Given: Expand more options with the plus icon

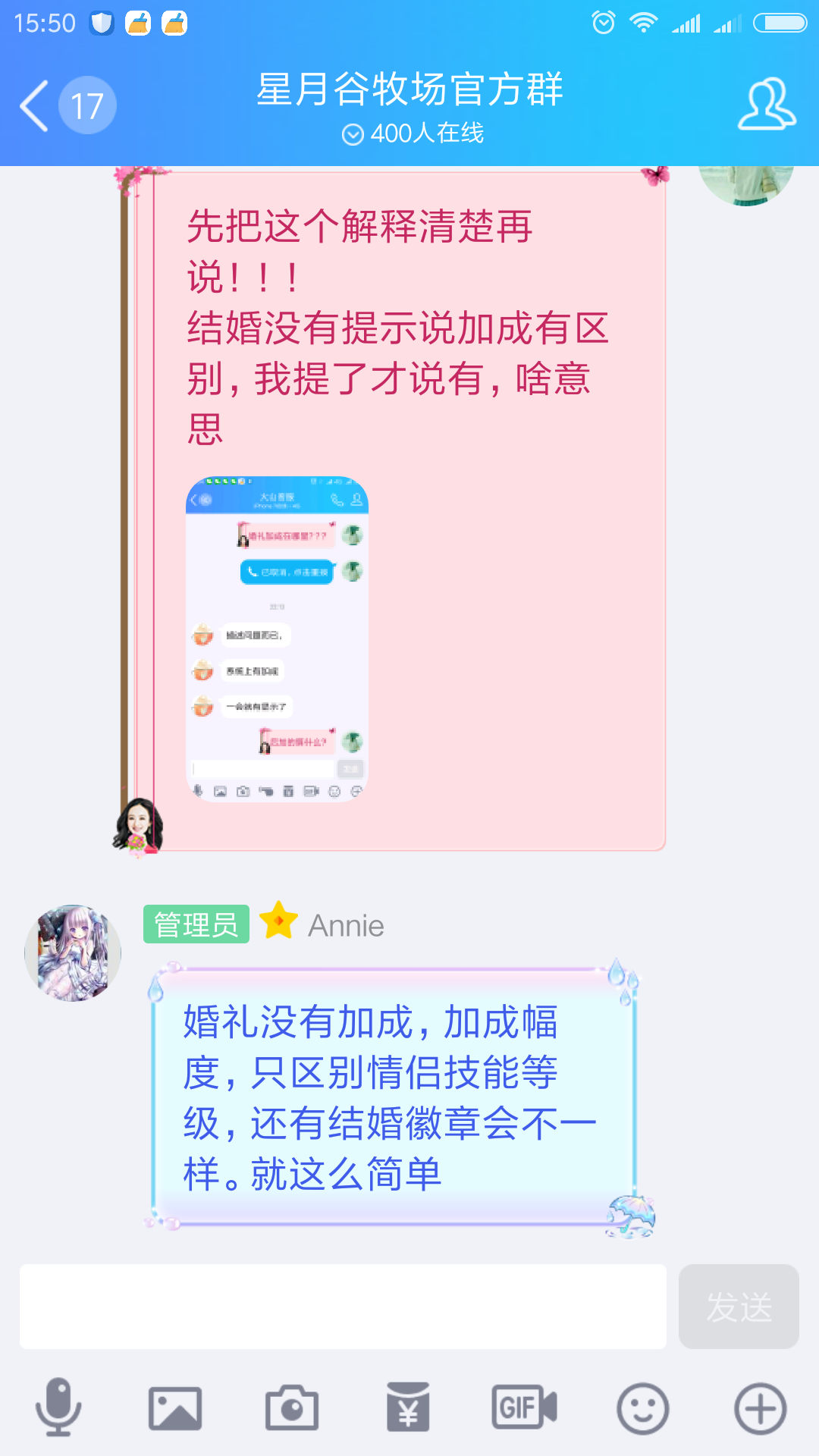Looking at the screenshot, I should (x=760, y=1408).
